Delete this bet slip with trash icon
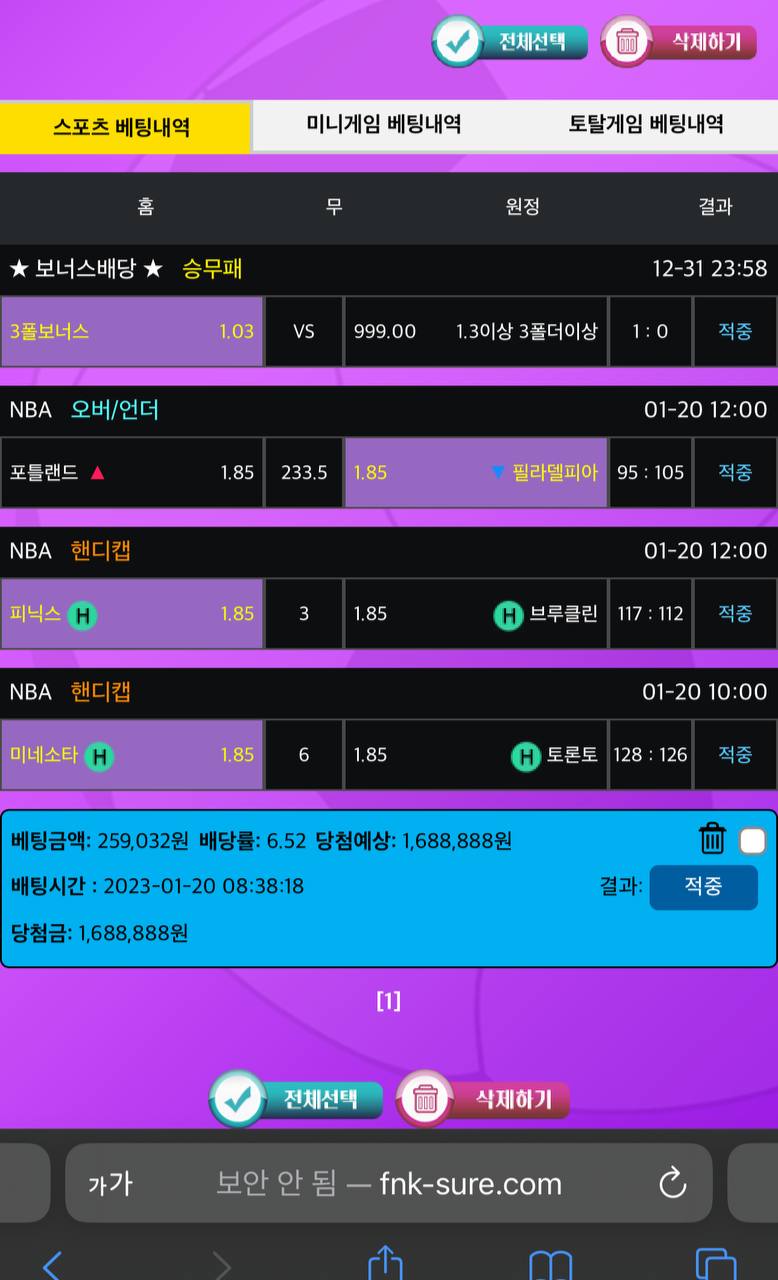Image resolution: width=778 pixels, height=1280 pixels. pos(712,839)
